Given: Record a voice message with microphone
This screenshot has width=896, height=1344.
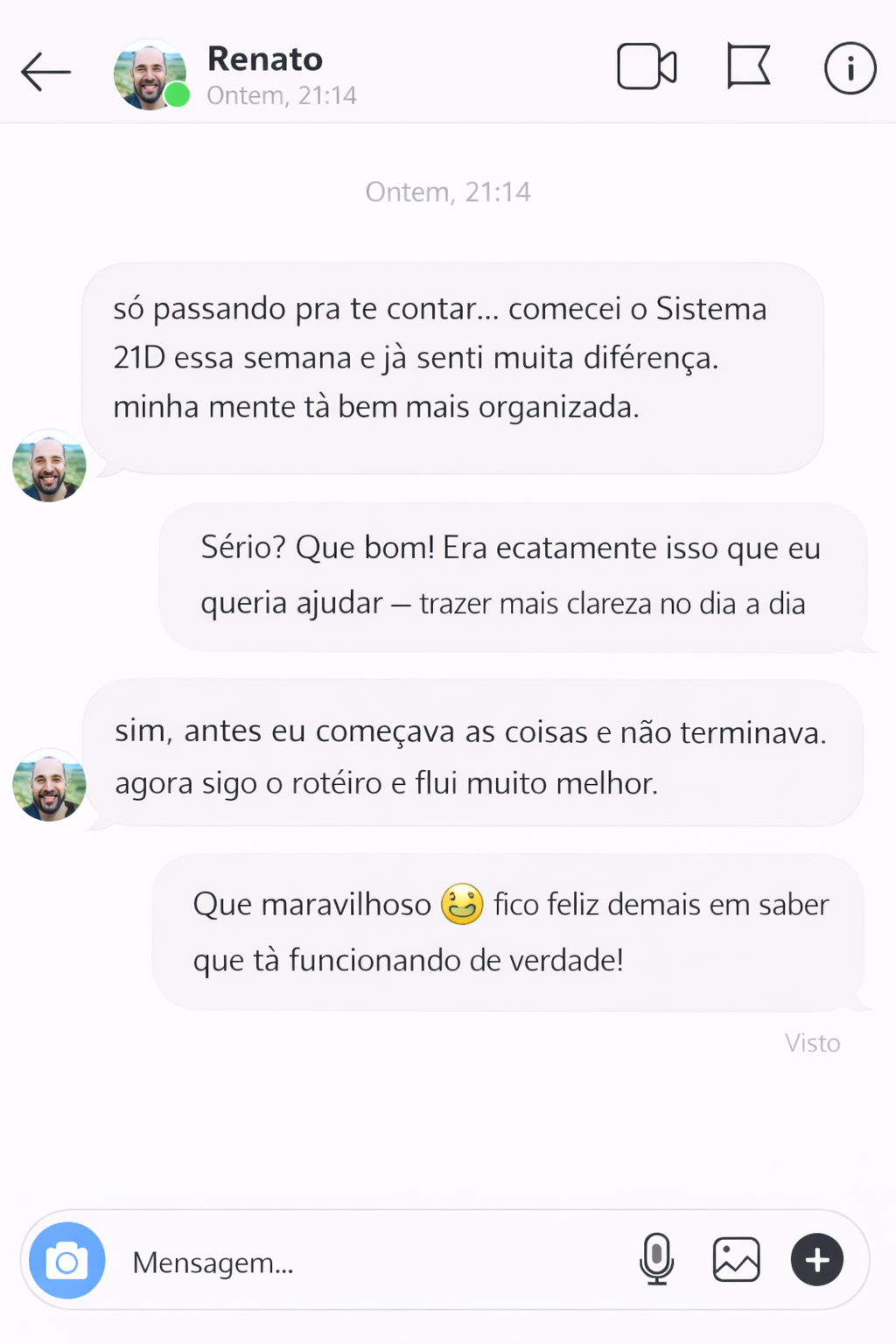Looking at the screenshot, I should [x=656, y=1260].
